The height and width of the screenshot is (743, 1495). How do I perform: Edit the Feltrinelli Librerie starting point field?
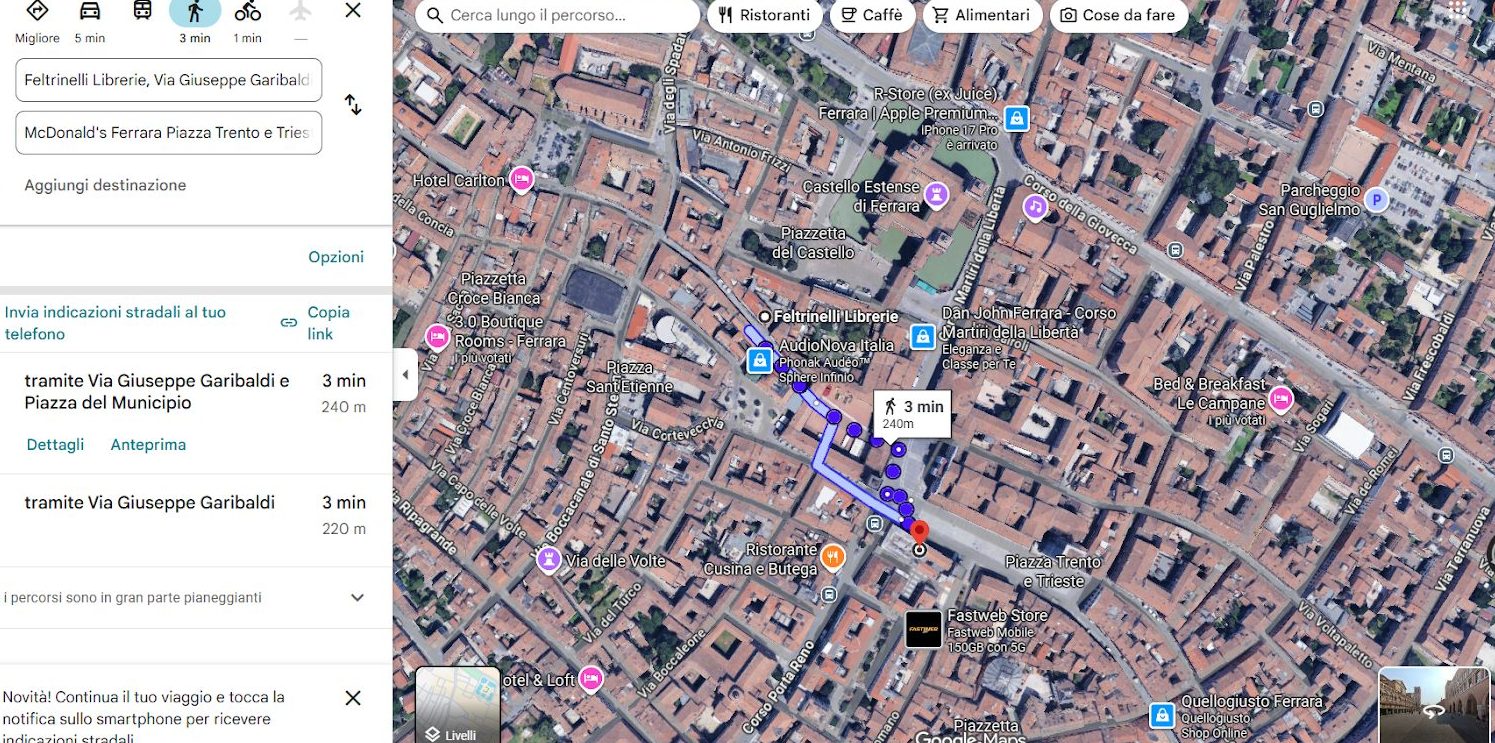(x=168, y=80)
